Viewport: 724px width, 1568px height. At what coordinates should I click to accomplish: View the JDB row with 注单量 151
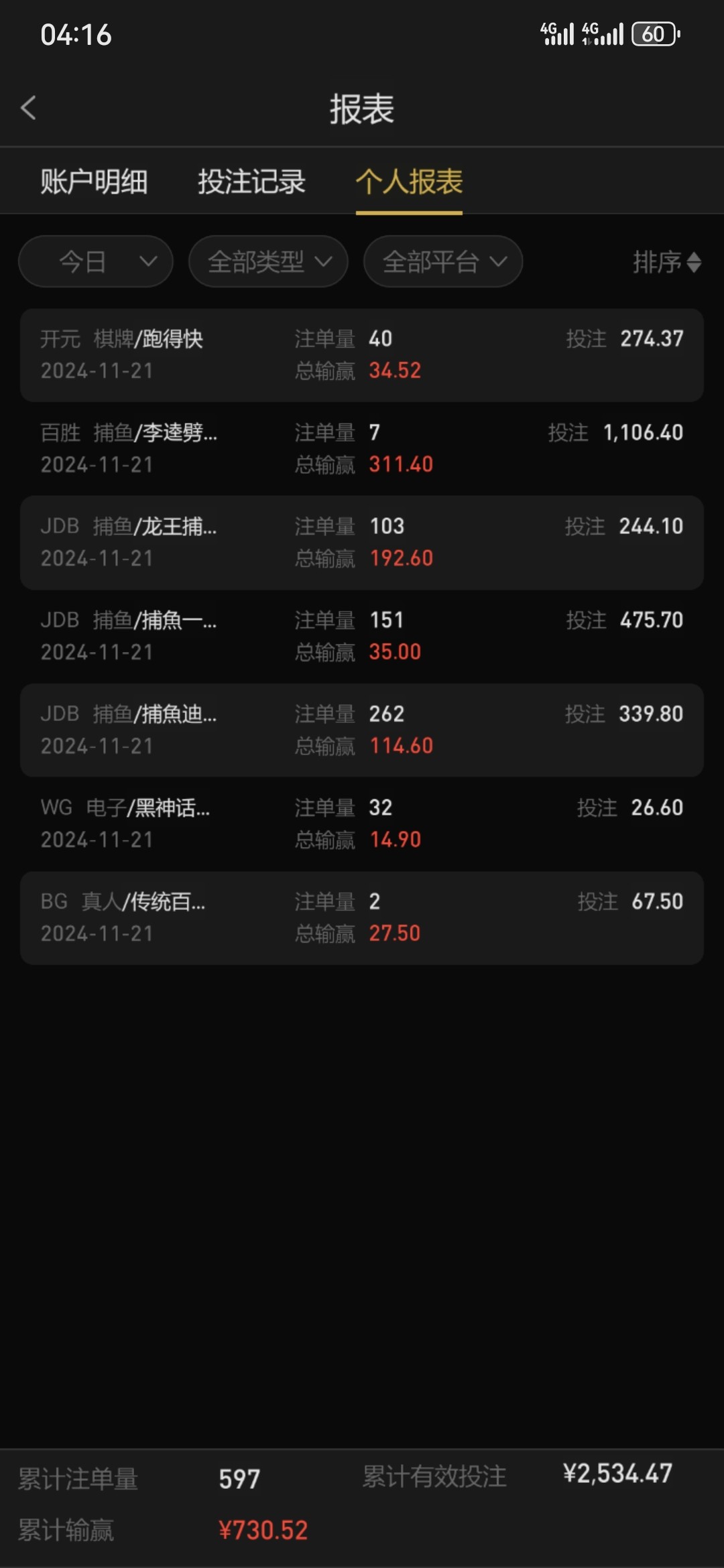coord(362,637)
